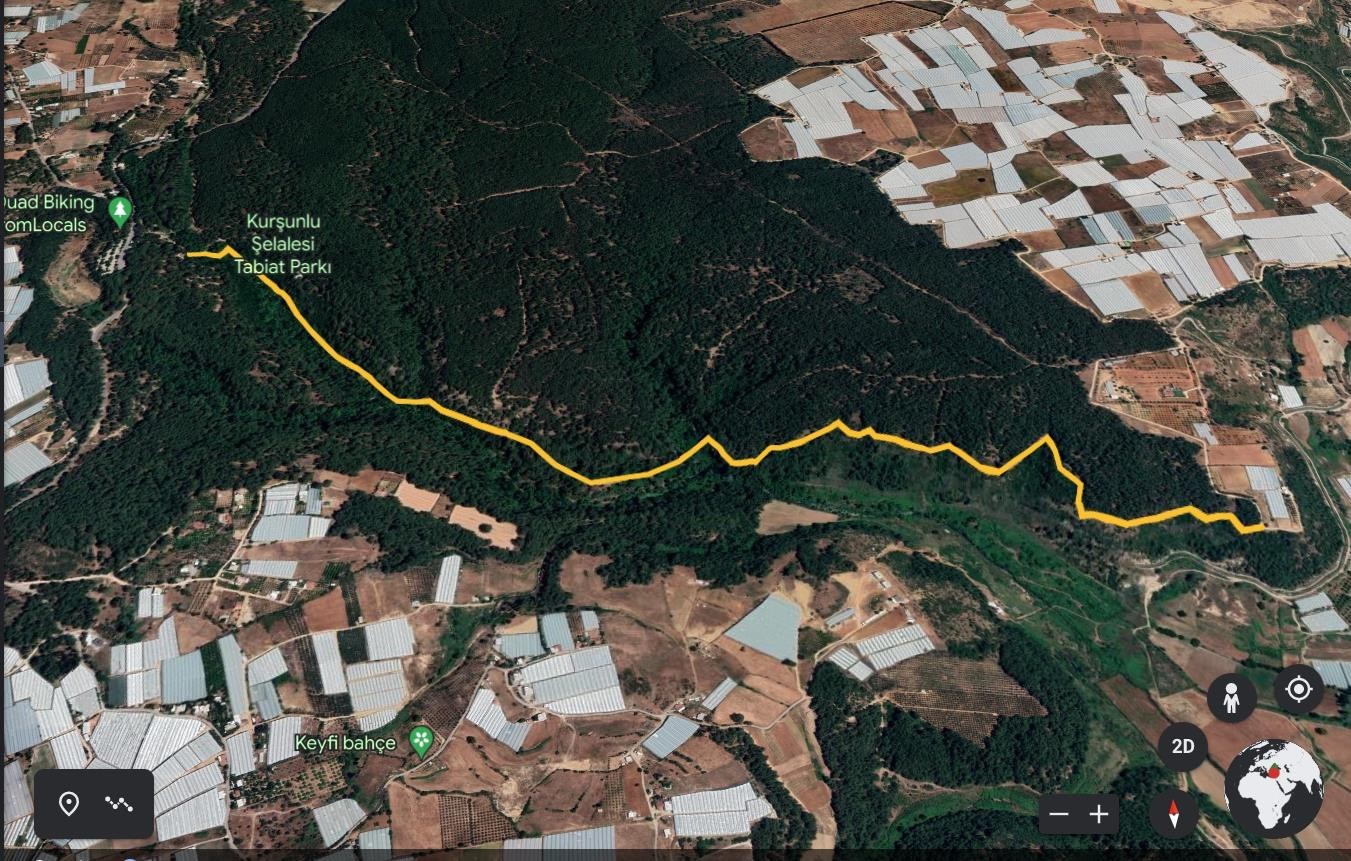This screenshot has height=861, width=1351.
Task: Open Street View pegman
Action: pos(1231,697)
